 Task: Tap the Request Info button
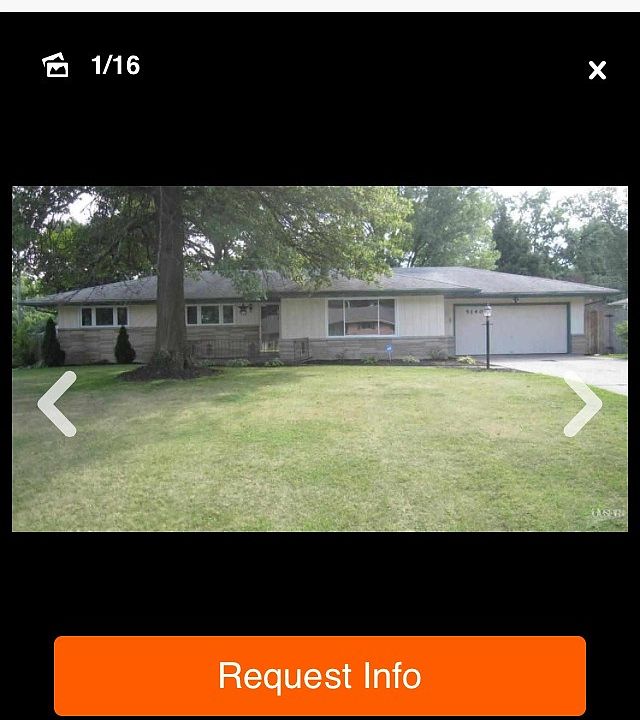click(320, 676)
